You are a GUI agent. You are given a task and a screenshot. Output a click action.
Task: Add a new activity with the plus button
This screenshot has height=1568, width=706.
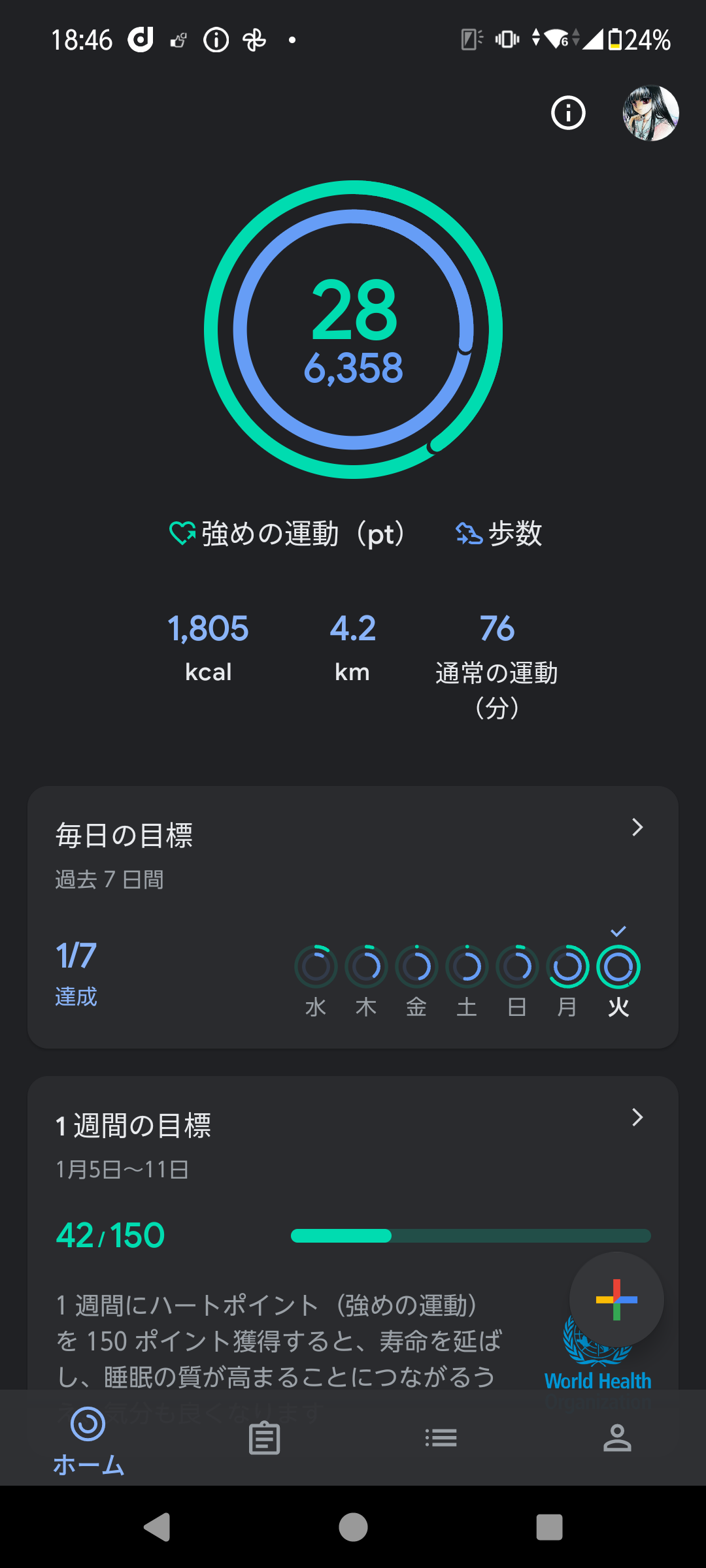[x=616, y=1299]
